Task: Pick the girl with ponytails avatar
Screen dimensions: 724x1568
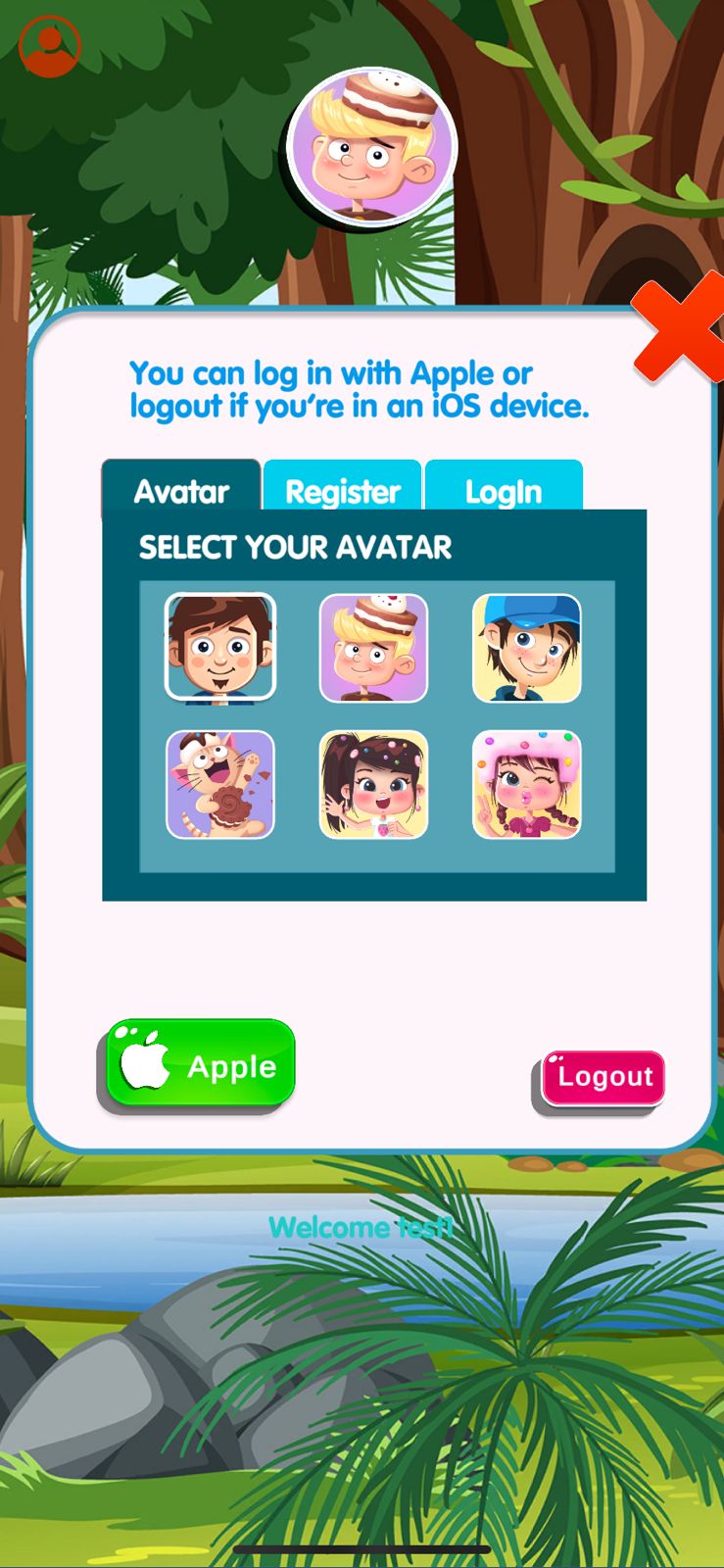Action: 373,785
